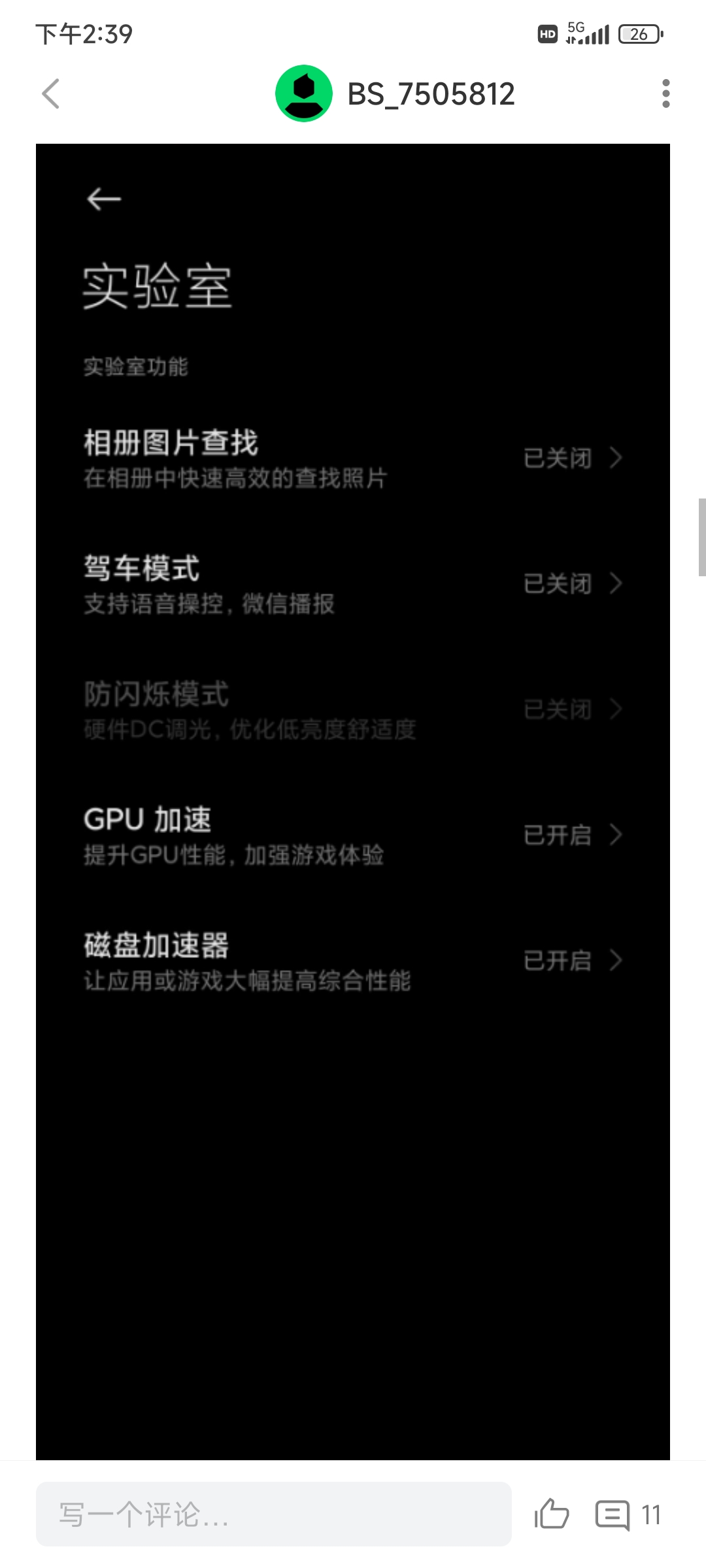This screenshot has width=706, height=1568.
Task: Write a comment in the input box
Action: pyautogui.click(x=273, y=1514)
